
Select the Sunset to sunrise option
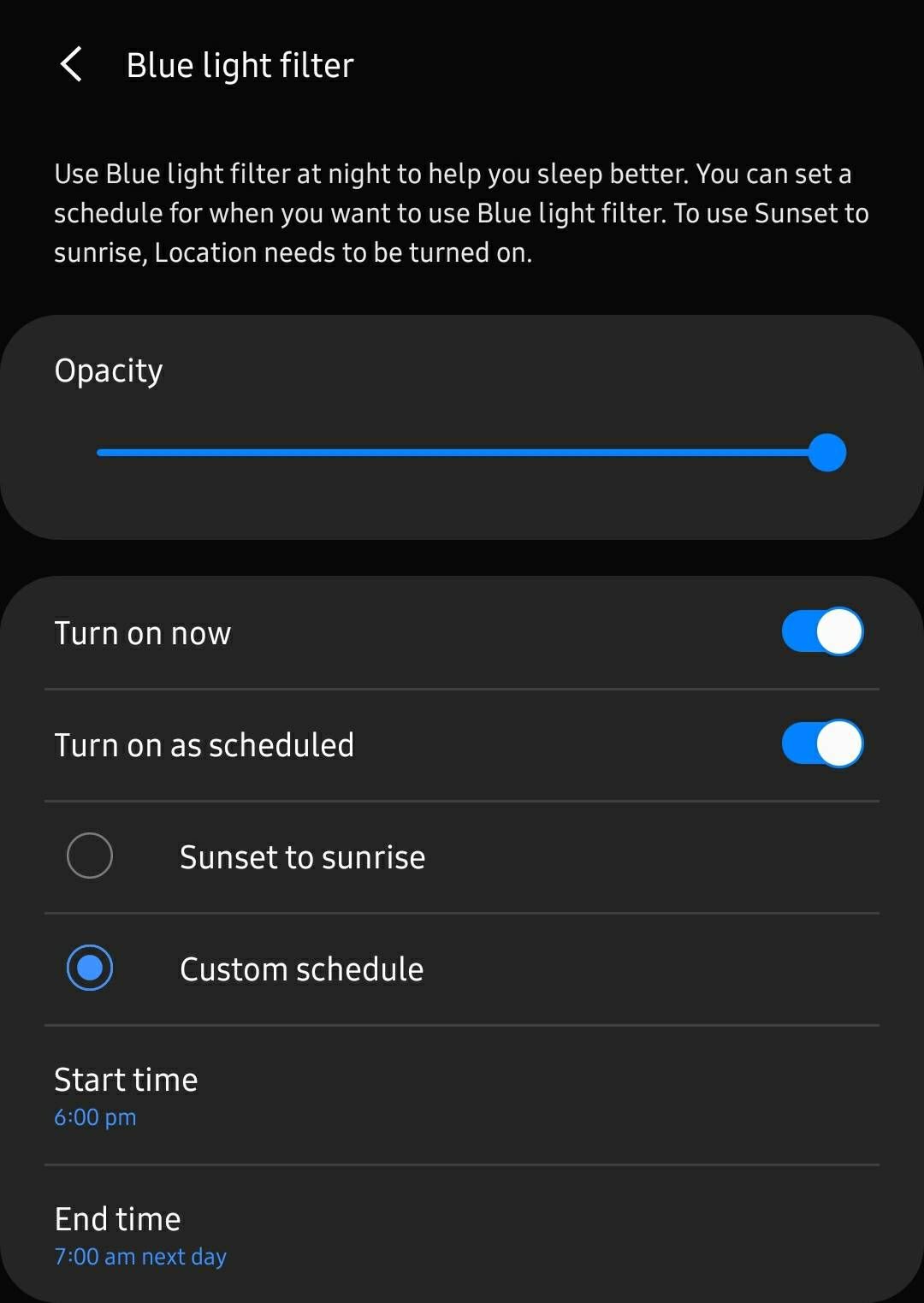pos(90,856)
